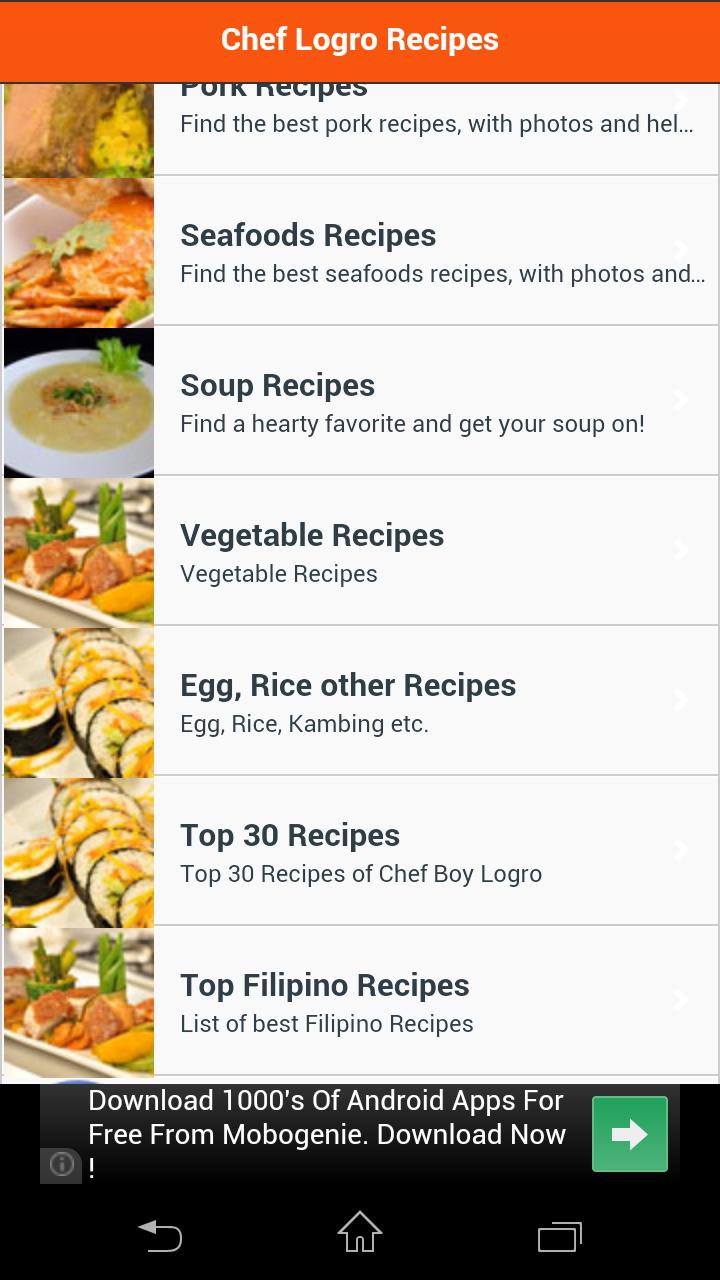This screenshot has height=1280, width=720.
Task: Expand Seafoods Recipes via its chevron
Action: (681, 251)
